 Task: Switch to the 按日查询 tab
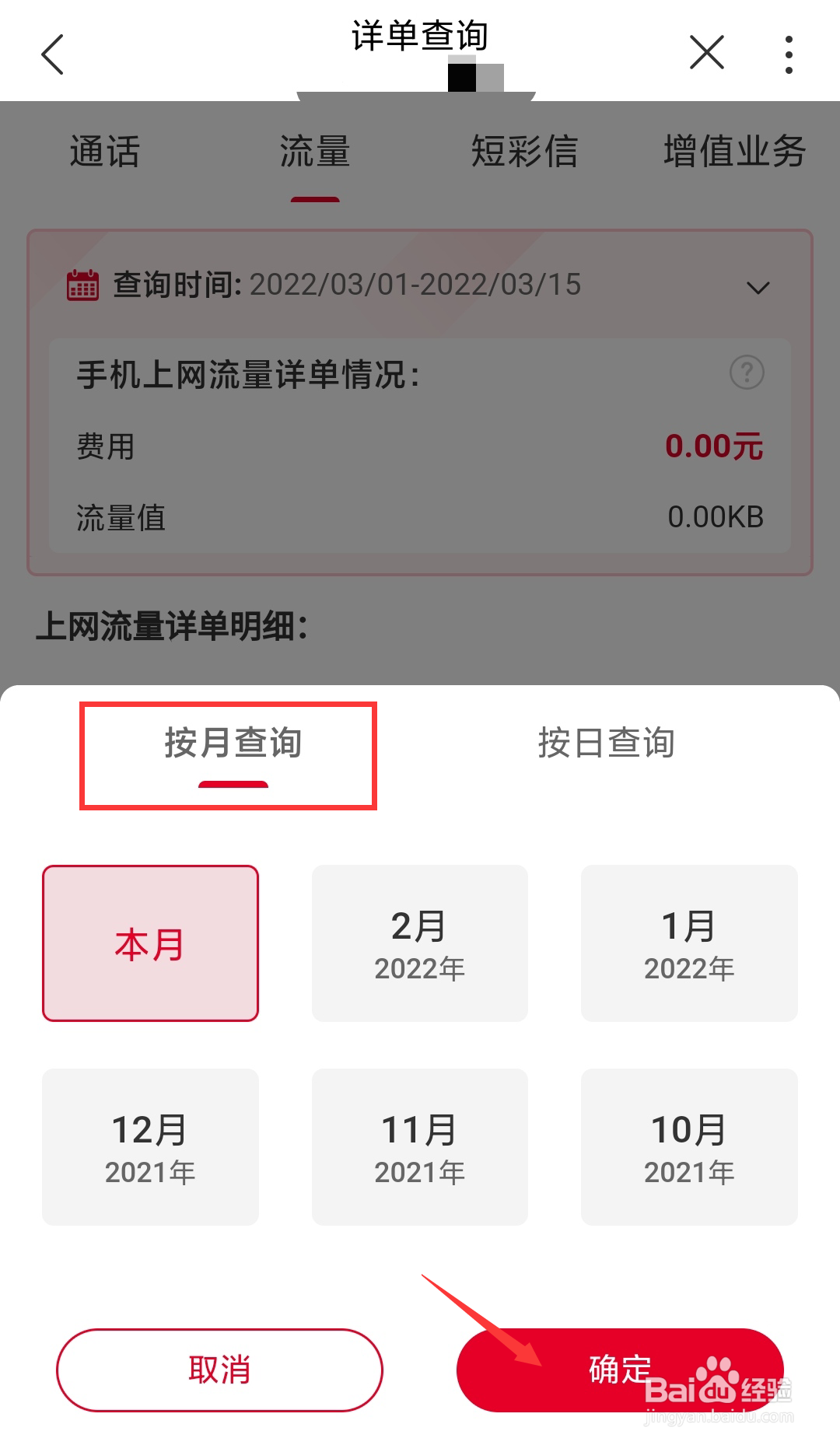click(x=609, y=743)
